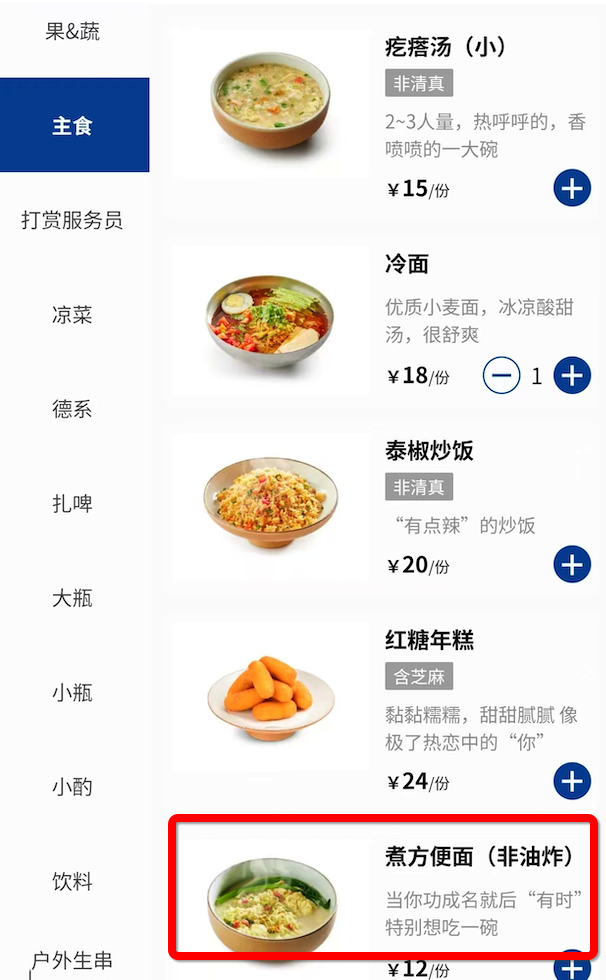
Task: Add 疙瘩汤（小） to the order
Action: [571, 188]
